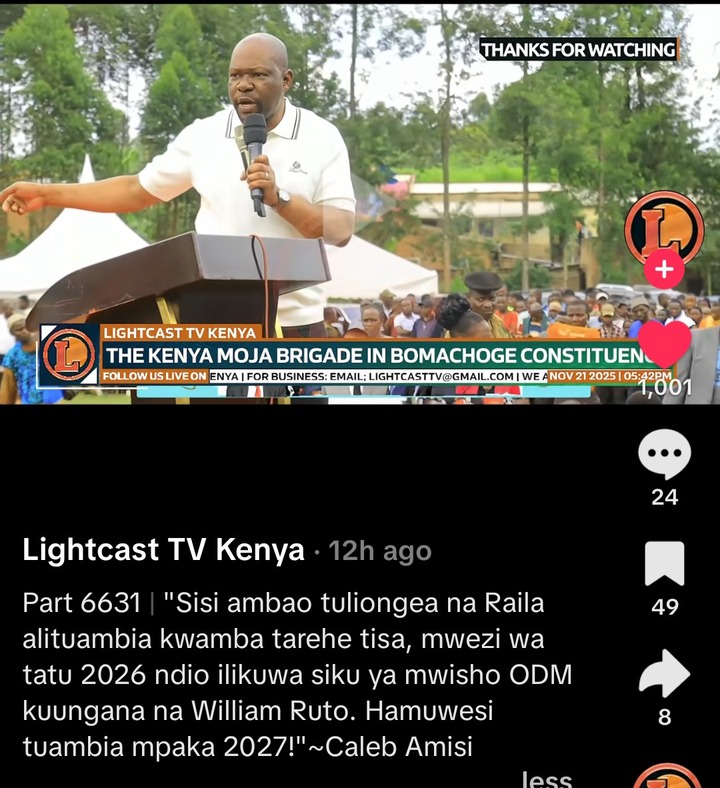Share this video via the arrow icon
The image size is (720, 788).
point(664,674)
